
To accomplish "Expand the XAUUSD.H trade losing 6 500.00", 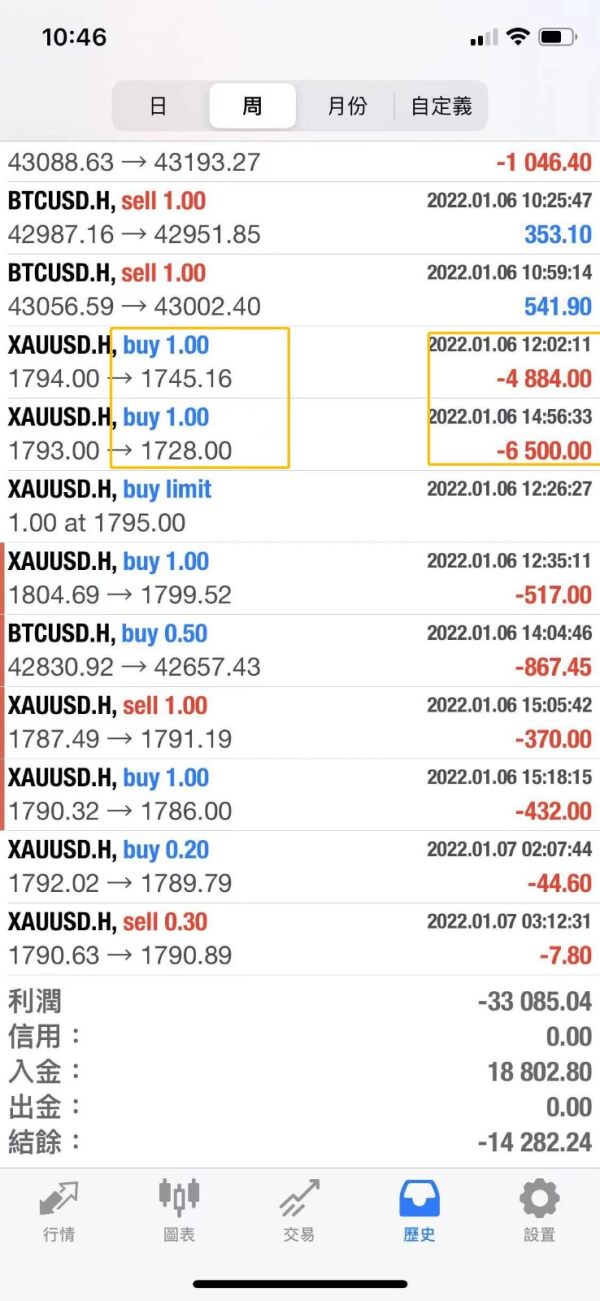I will [300, 434].
